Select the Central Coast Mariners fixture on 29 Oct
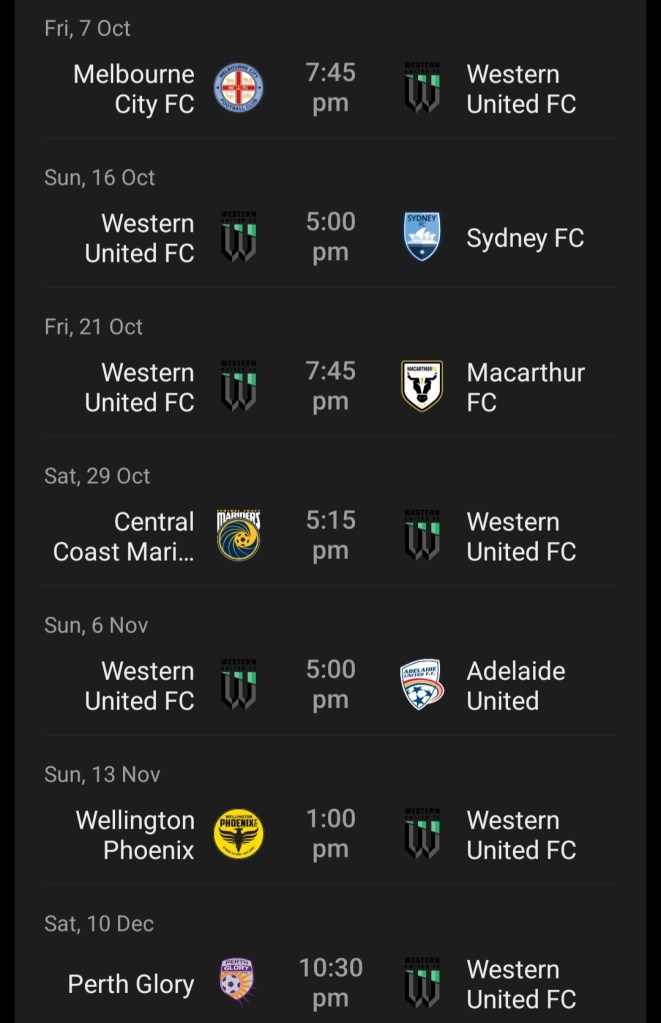The height and width of the screenshot is (1023, 661). (x=330, y=535)
